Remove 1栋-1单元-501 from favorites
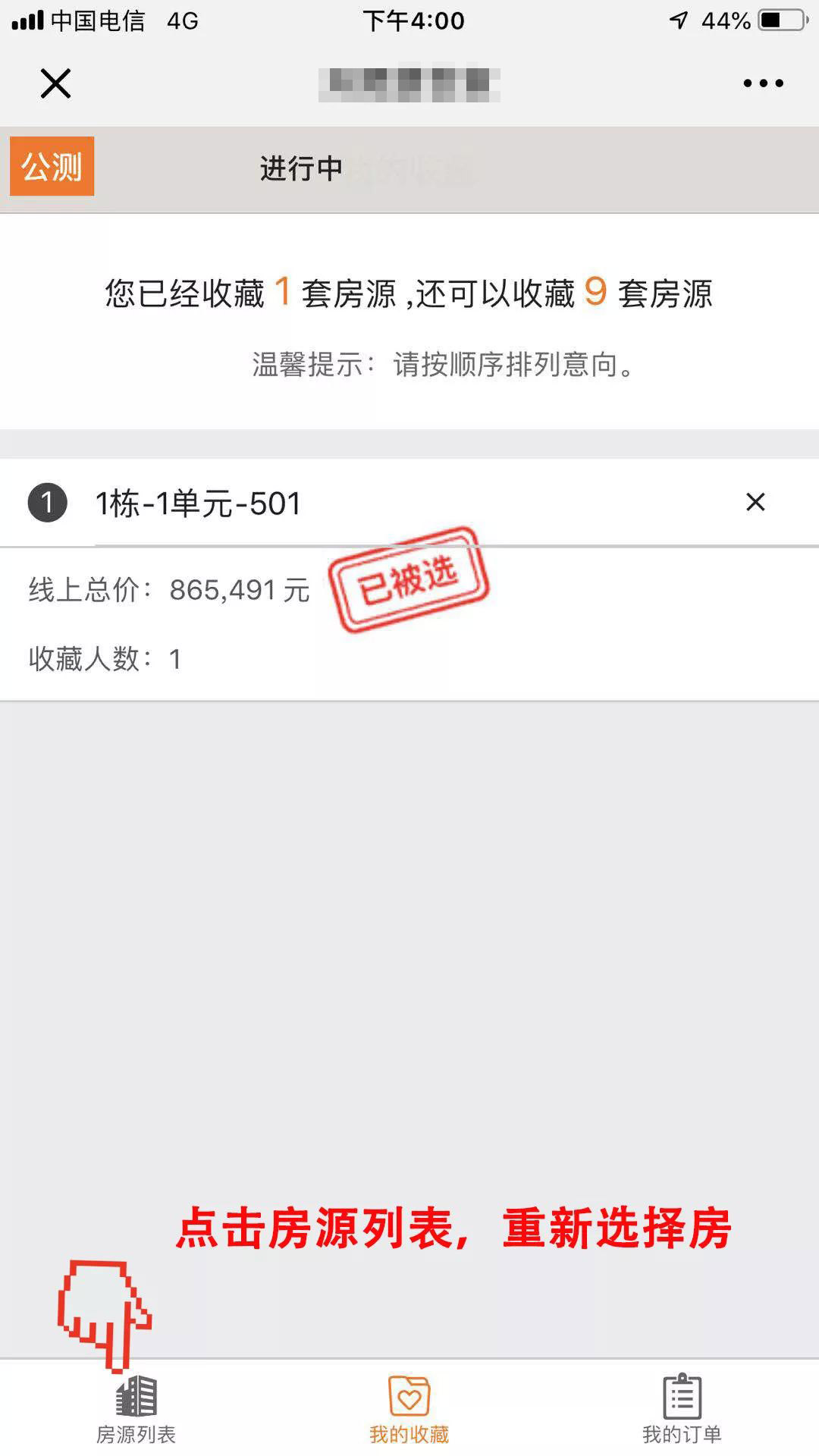Viewport: 819px width, 1456px height. (x=755, y=502)
